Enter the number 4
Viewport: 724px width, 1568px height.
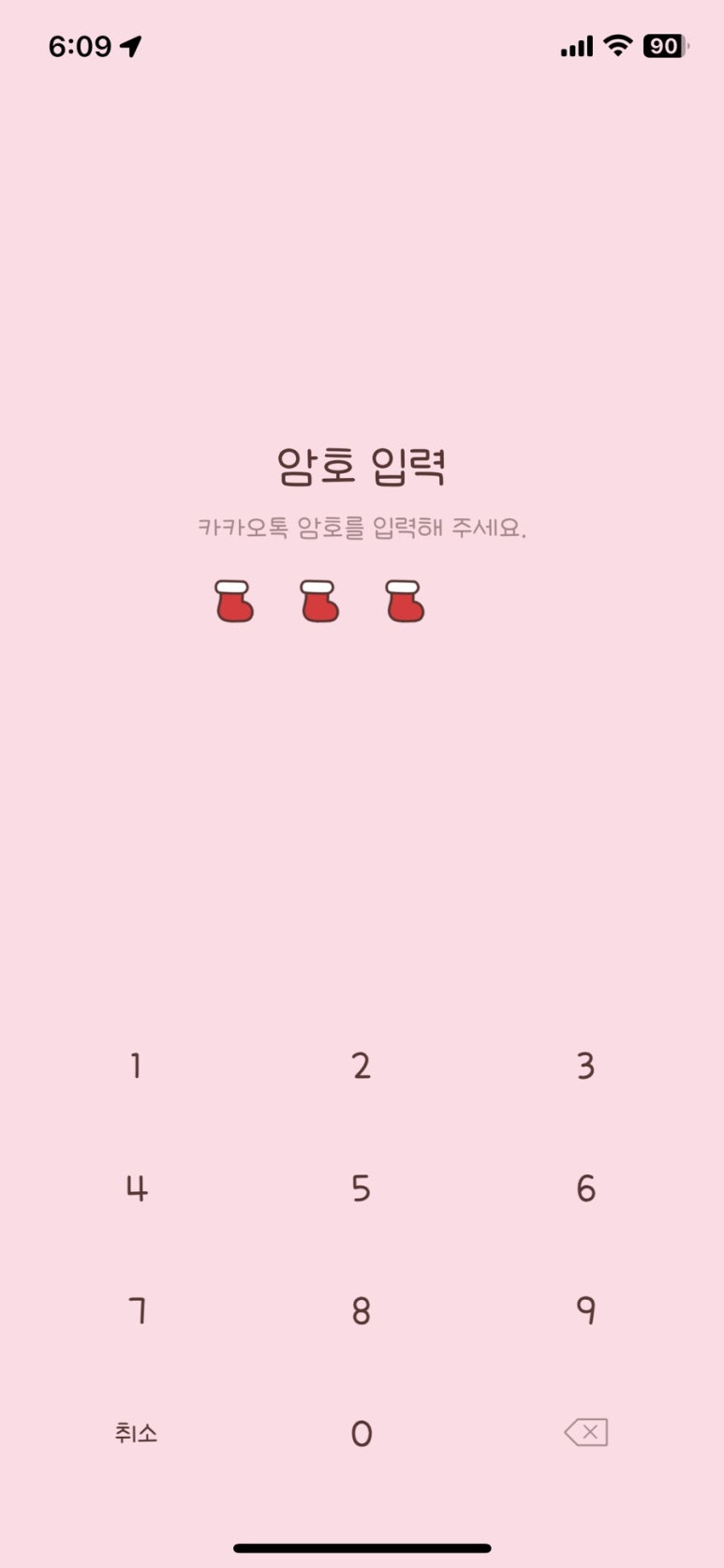pyautogui.click(x=136, y=1188)
